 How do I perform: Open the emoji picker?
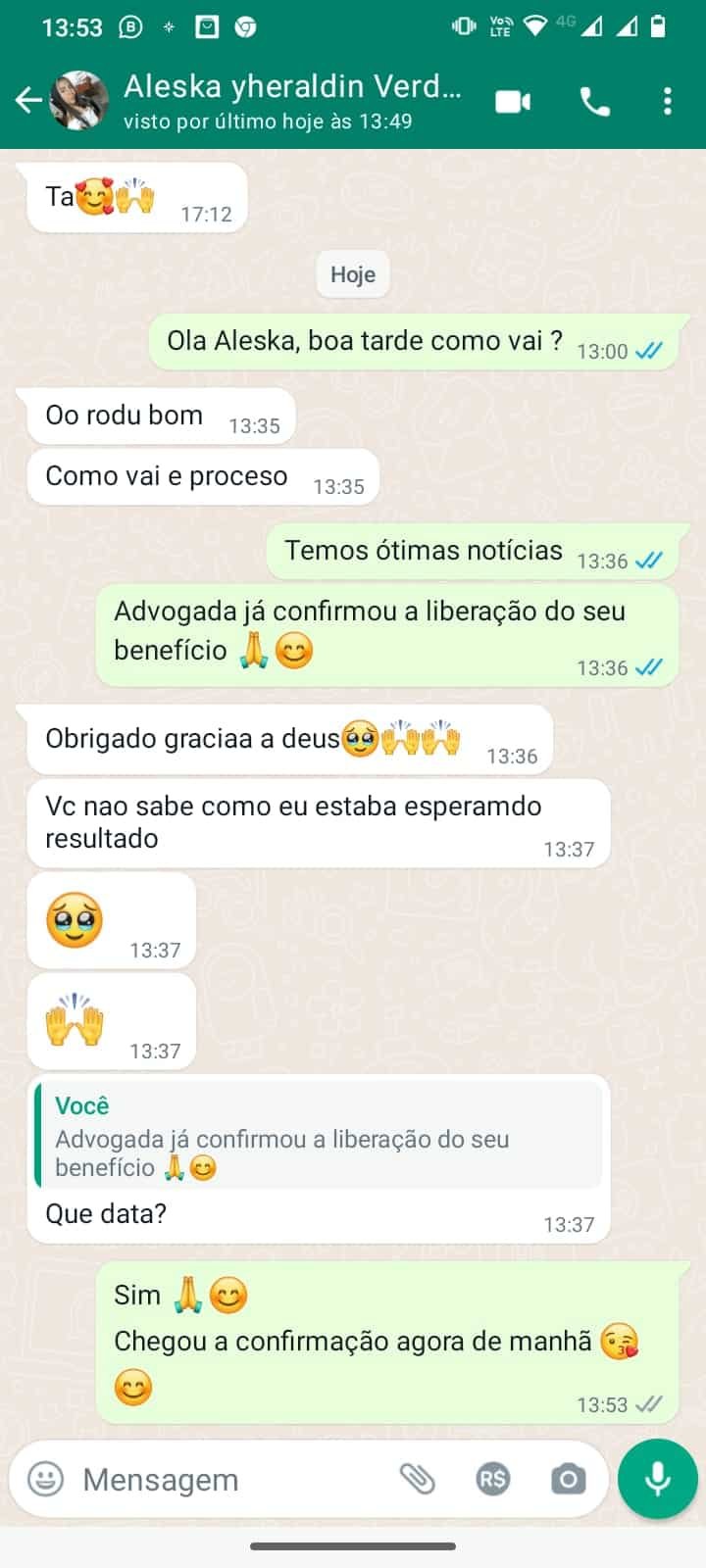coord(45,1479)
